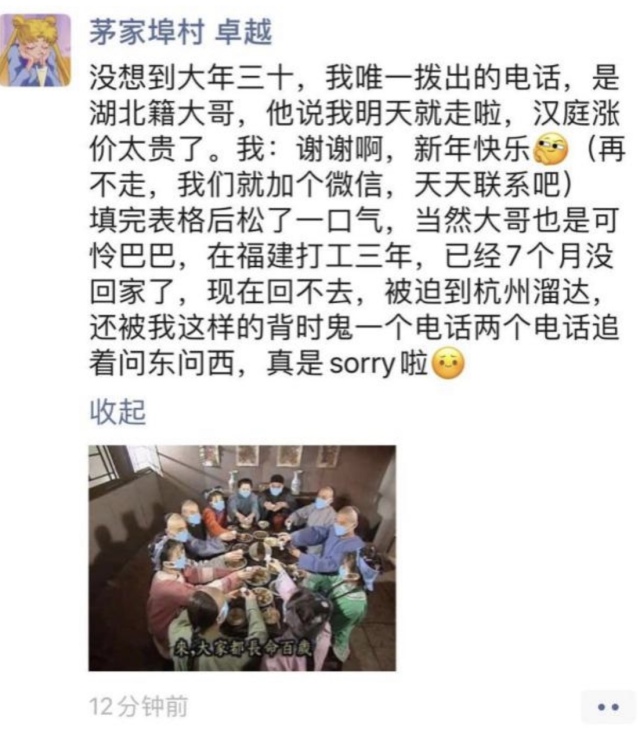This screenshot has width=640, height=730.
Task: Tap the poster name 茅家埠村 卓越
Action: click(x=181, y=32)
